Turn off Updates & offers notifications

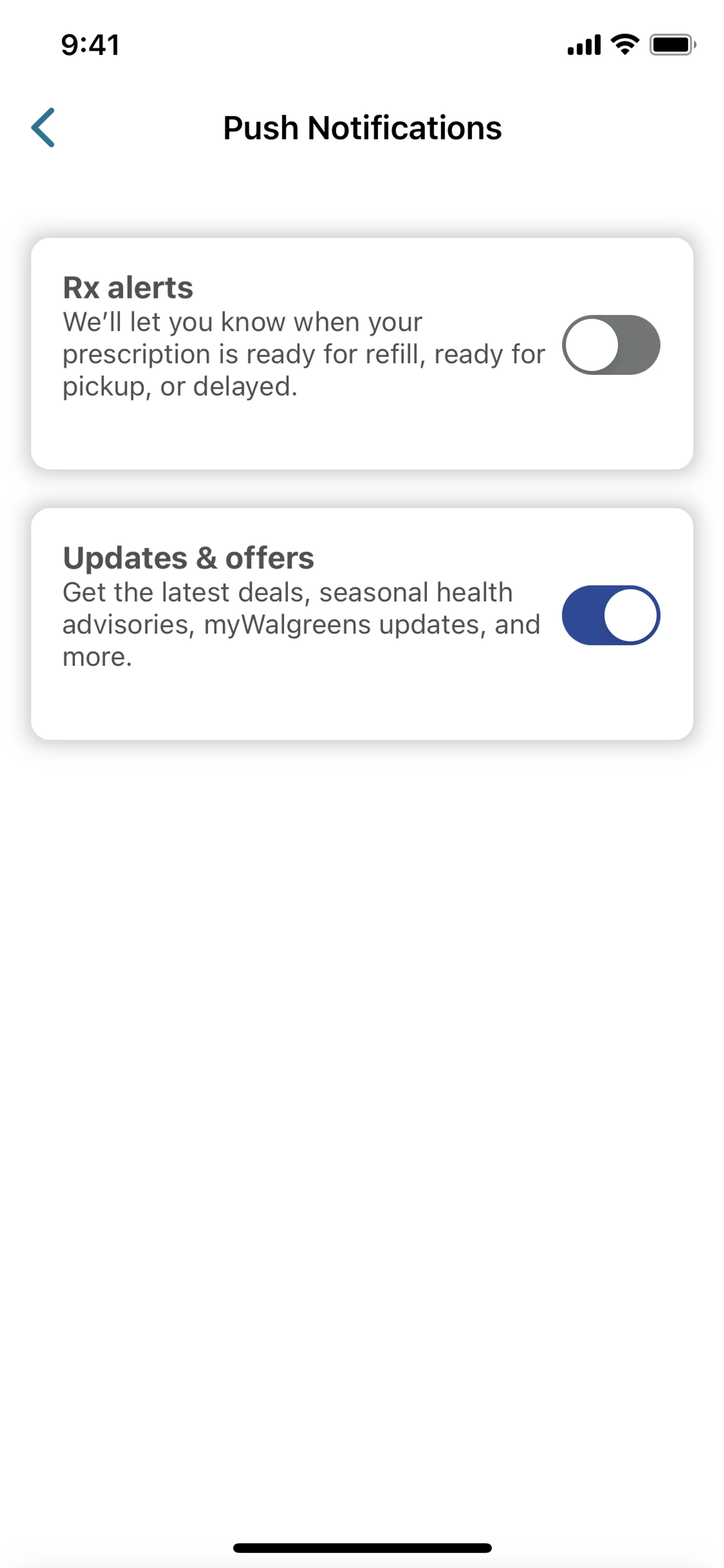click(x=610, y=615)
